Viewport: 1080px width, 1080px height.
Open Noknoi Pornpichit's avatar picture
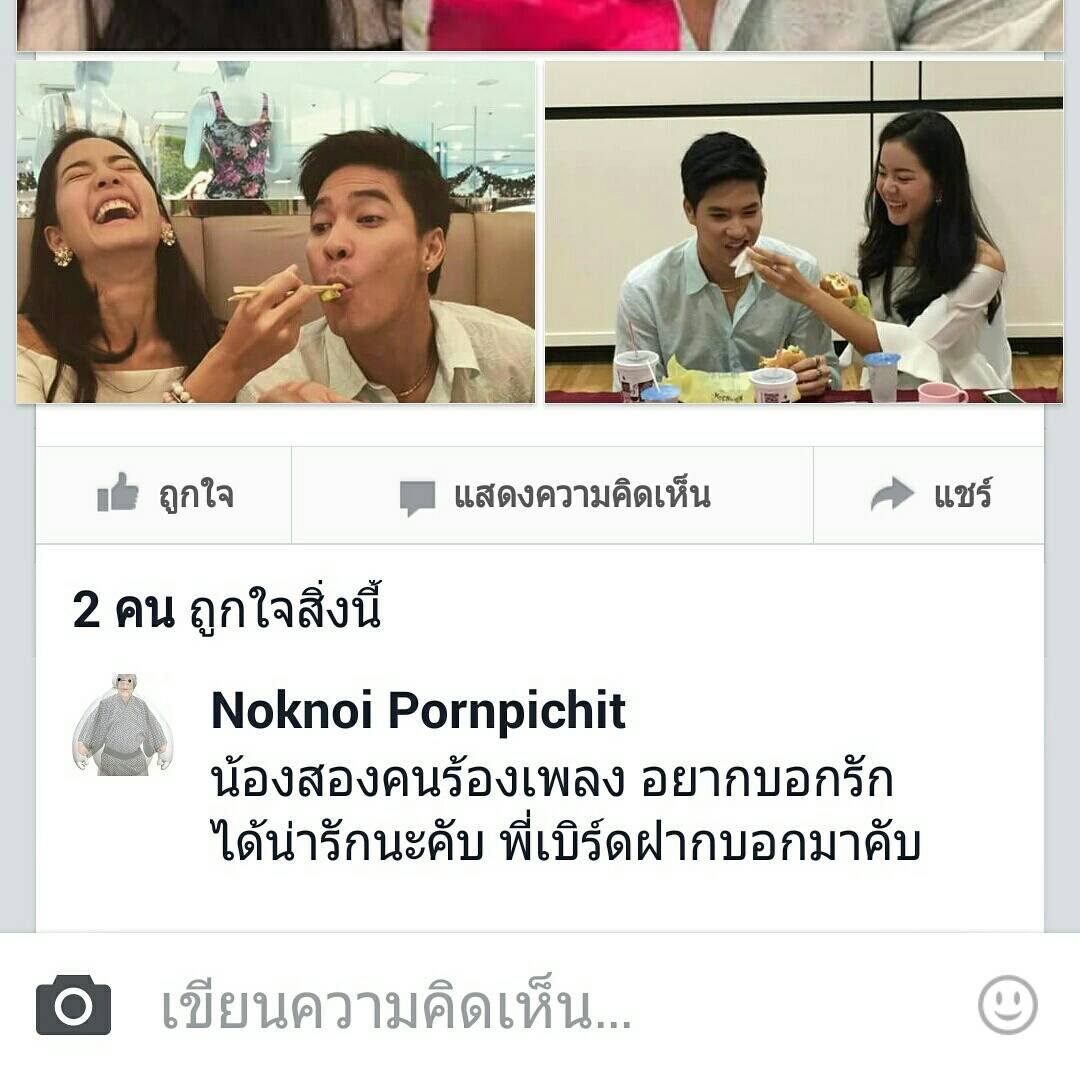click(123, 725)
